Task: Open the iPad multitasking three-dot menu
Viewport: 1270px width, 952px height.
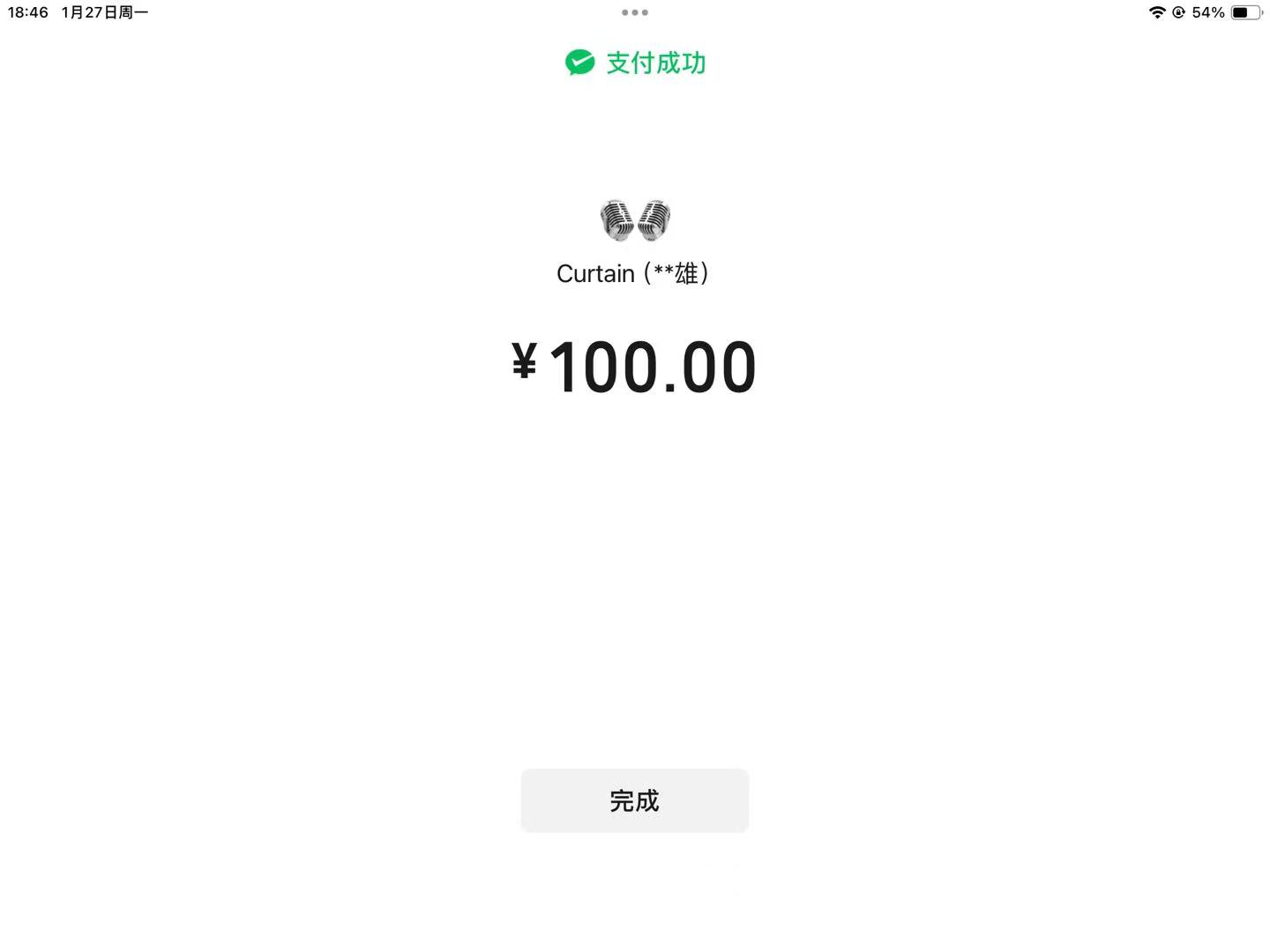Action: pos(634,12)
